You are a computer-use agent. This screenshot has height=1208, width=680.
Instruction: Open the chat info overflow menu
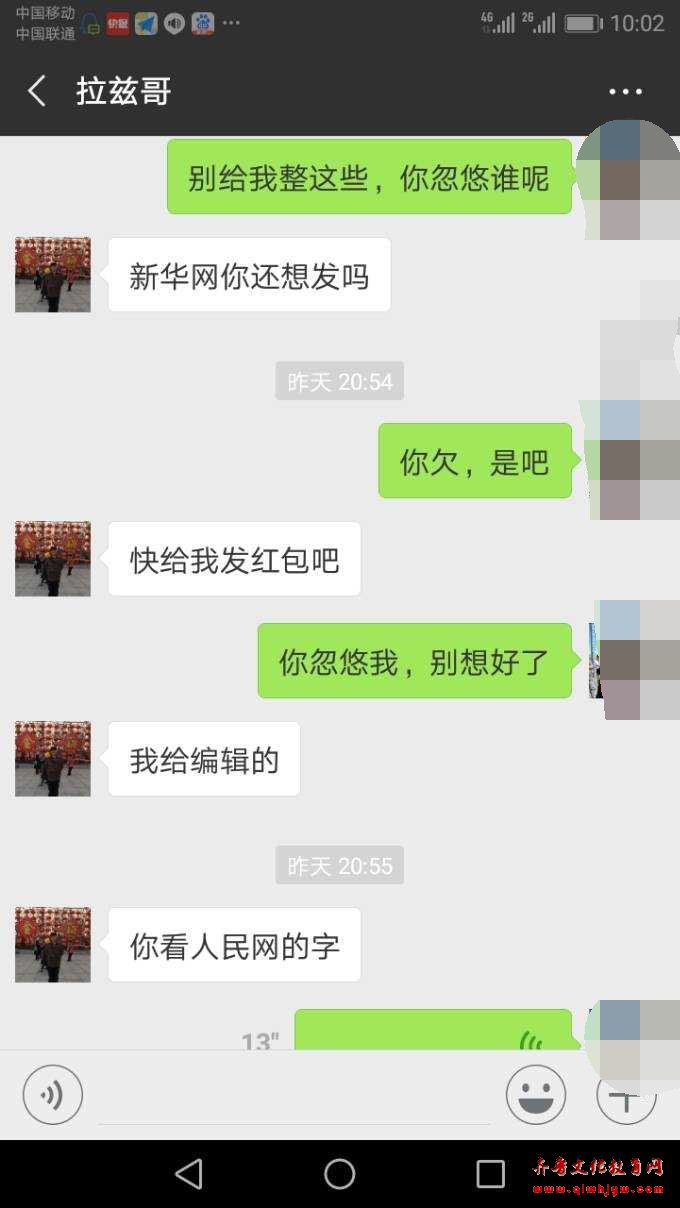click(625, 91)
